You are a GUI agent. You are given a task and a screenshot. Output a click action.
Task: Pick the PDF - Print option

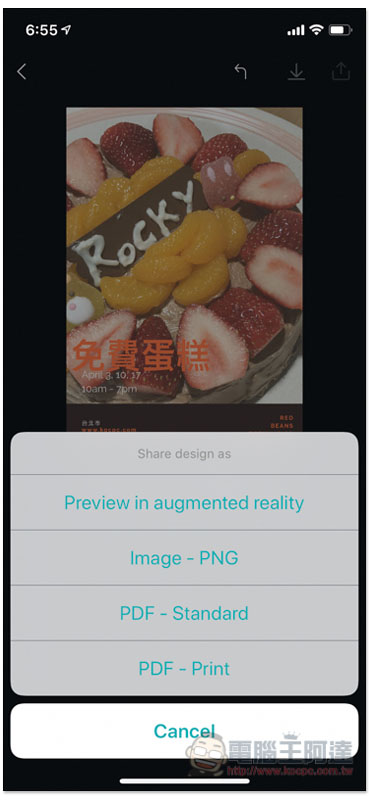pyautogui.click(x=184, y=668)
